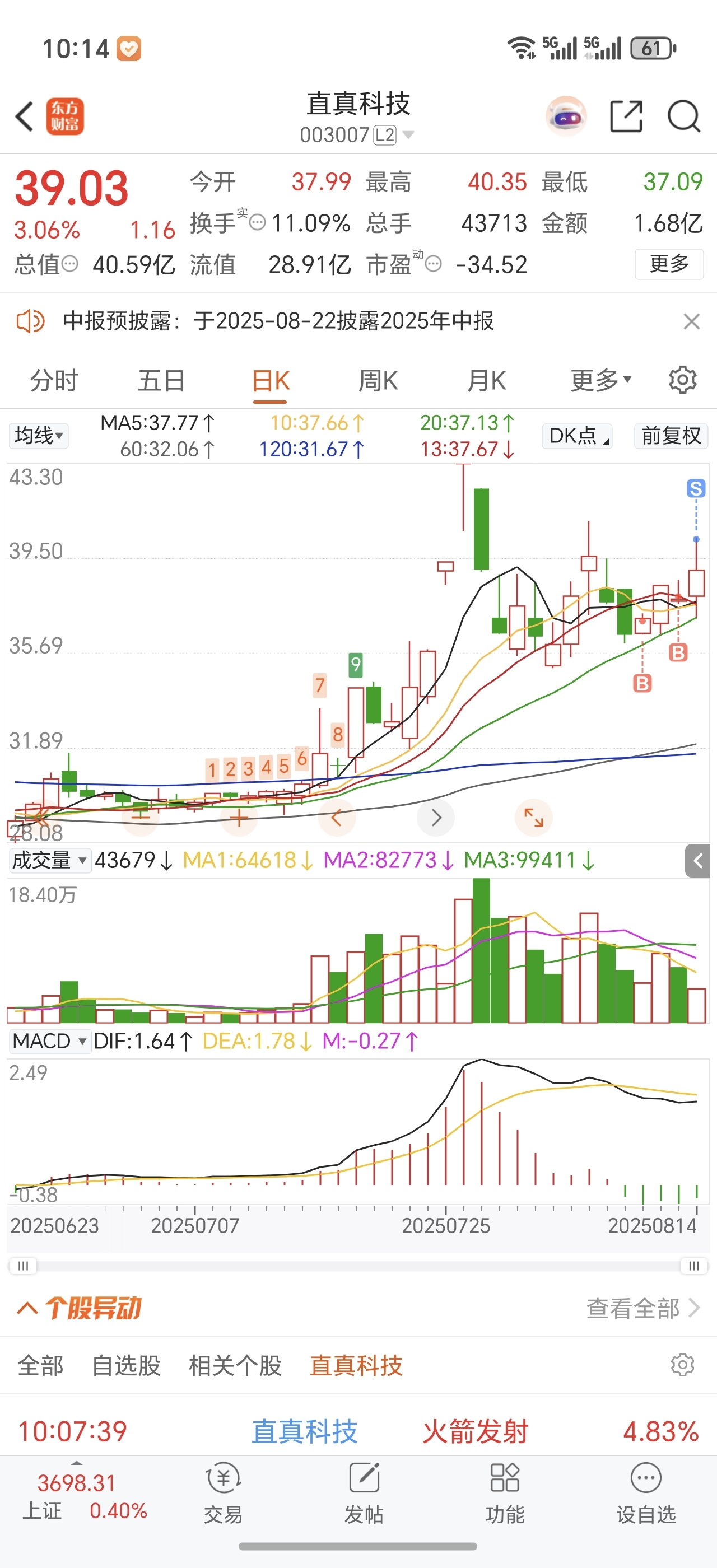The width and height of the screenshot is (717, 1568).
Task: Select the 周K chart tab
Action: (378, 381)
